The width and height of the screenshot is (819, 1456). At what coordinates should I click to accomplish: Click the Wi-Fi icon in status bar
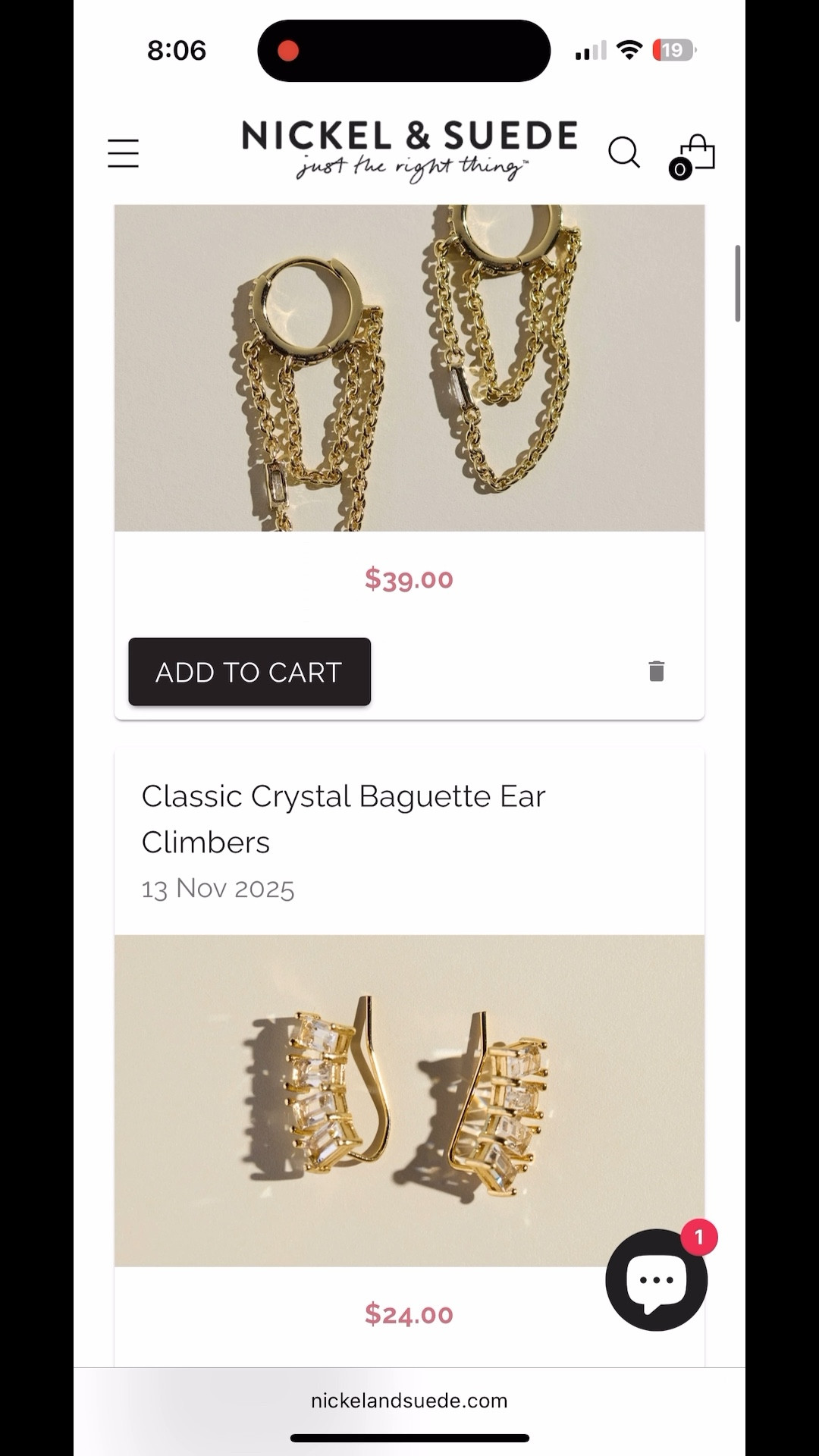pyautogui.click(x=630, y=50)
